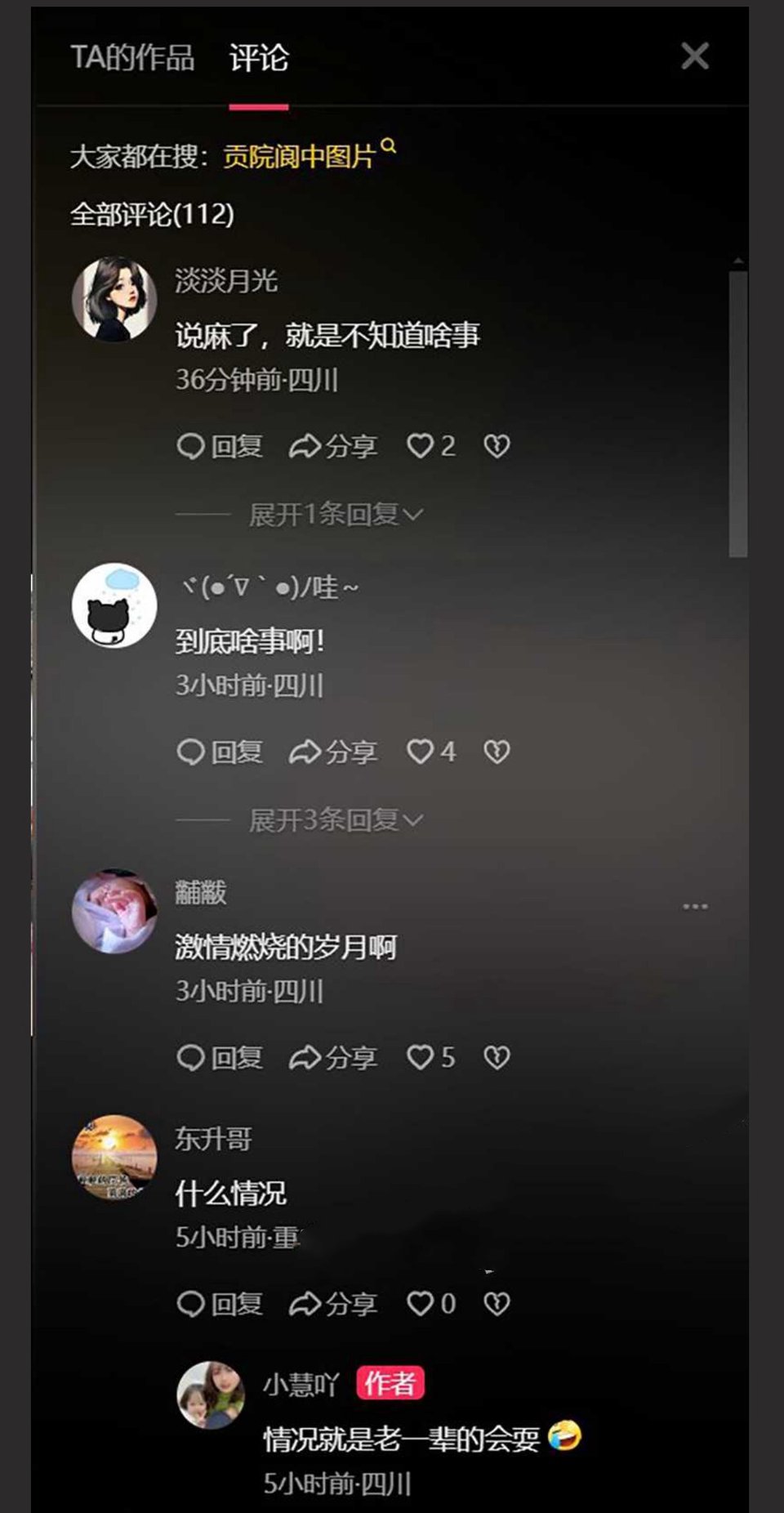Like 淡淡月光's comment

(431, 446)
